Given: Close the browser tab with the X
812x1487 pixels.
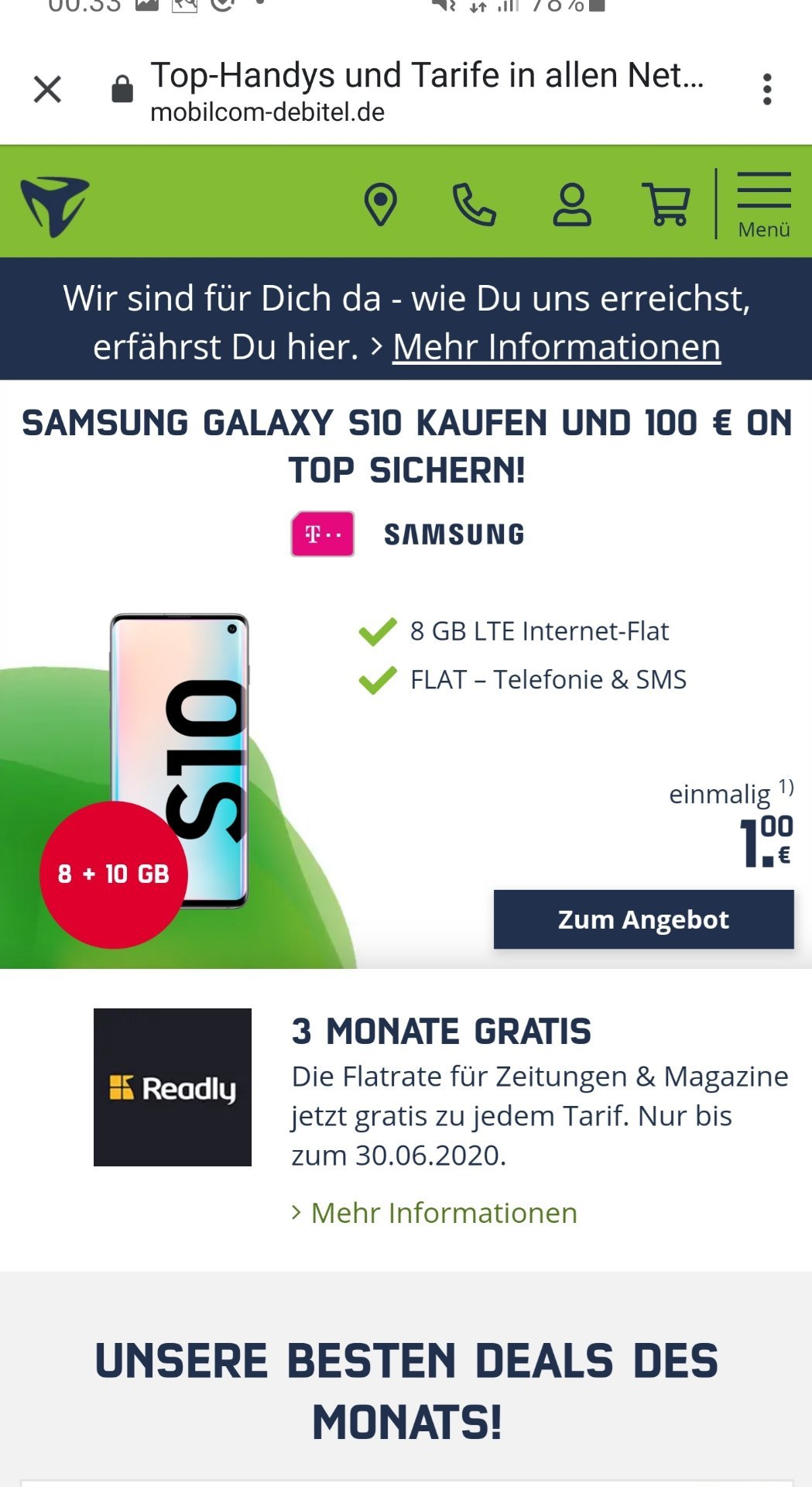Looking at the screenshot, I should [47, 90].
